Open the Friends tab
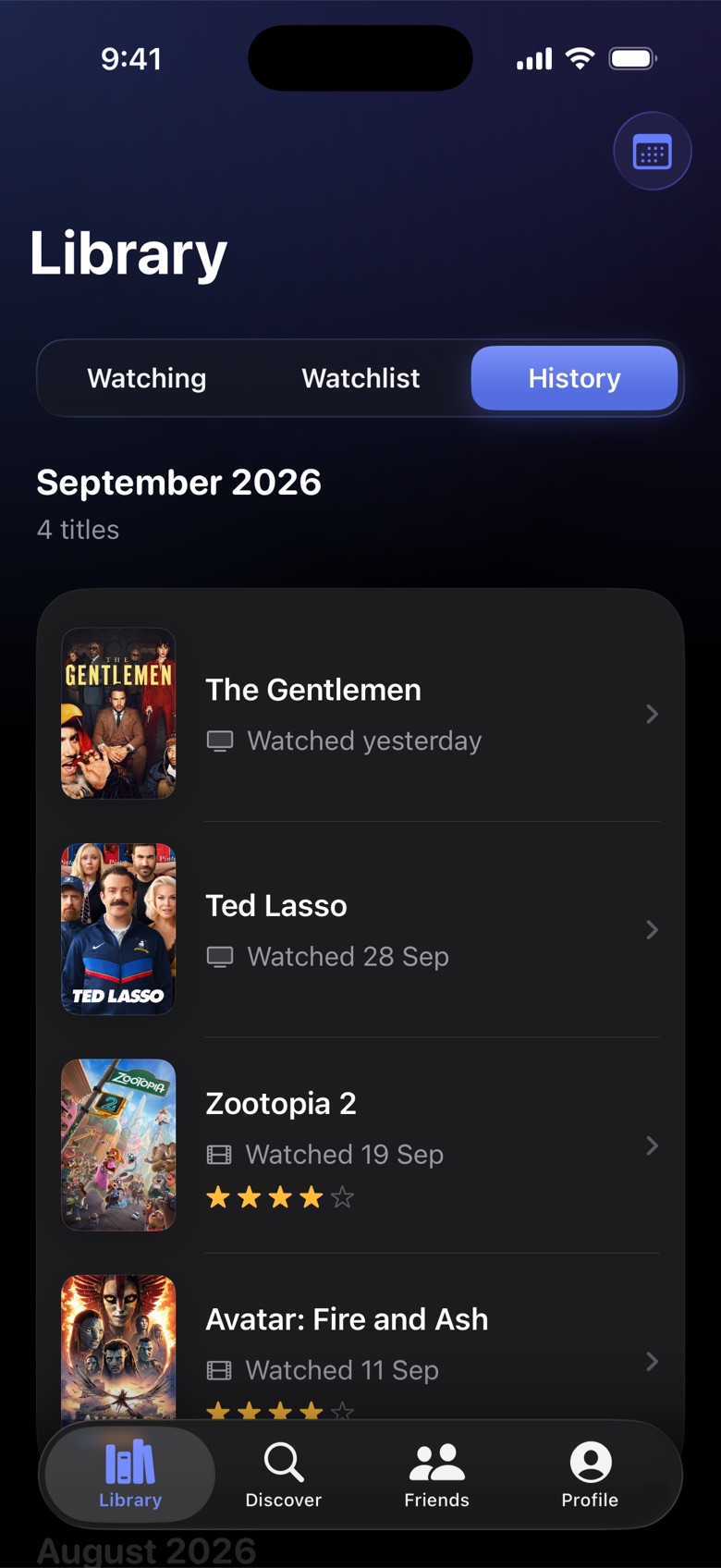721x1568 pixels. tap(436, 1475)
